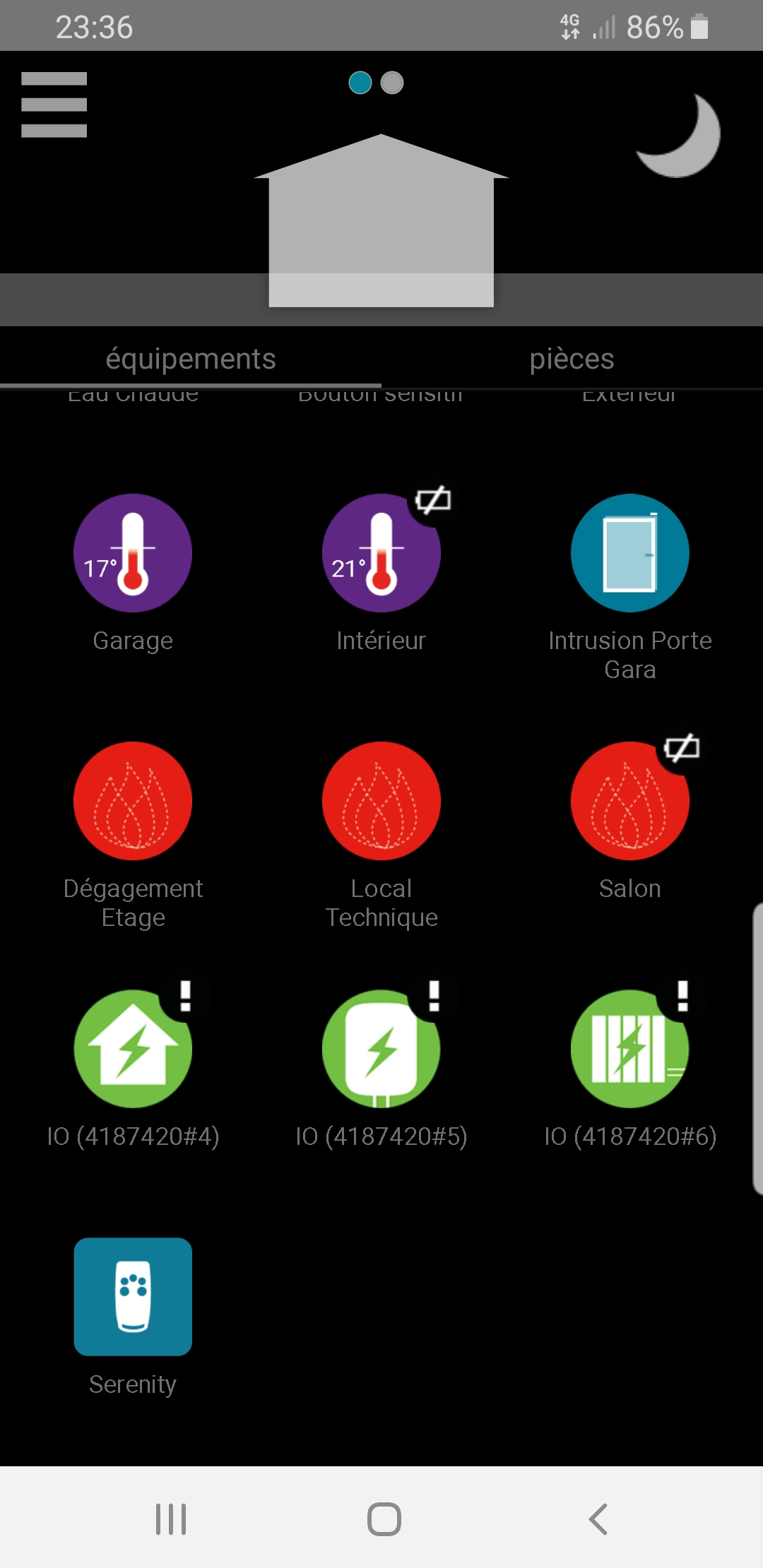Open the Intérieur temperature sensor
This screenshot has height=1568, width=763.
tap(381, 553)
